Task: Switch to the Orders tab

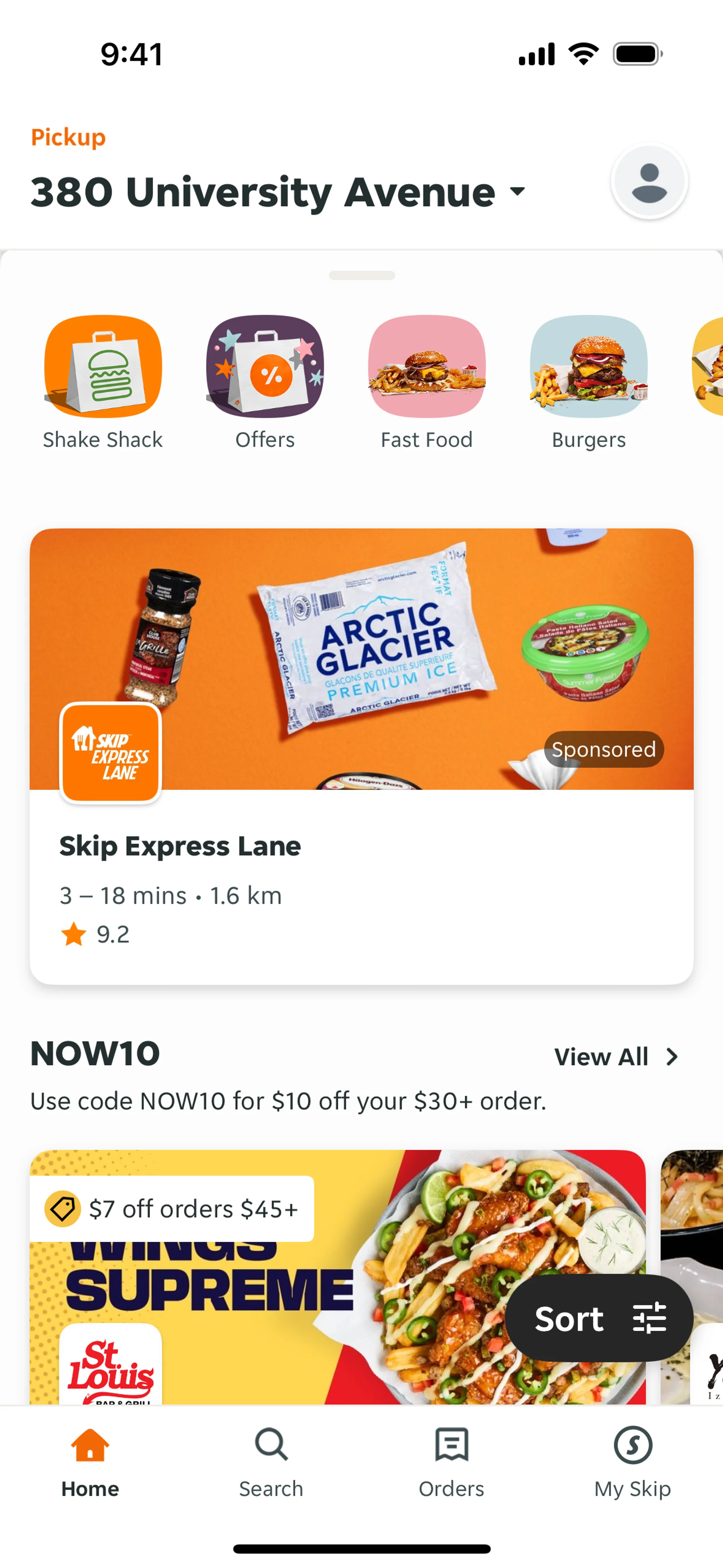Action: [451, 1462]
